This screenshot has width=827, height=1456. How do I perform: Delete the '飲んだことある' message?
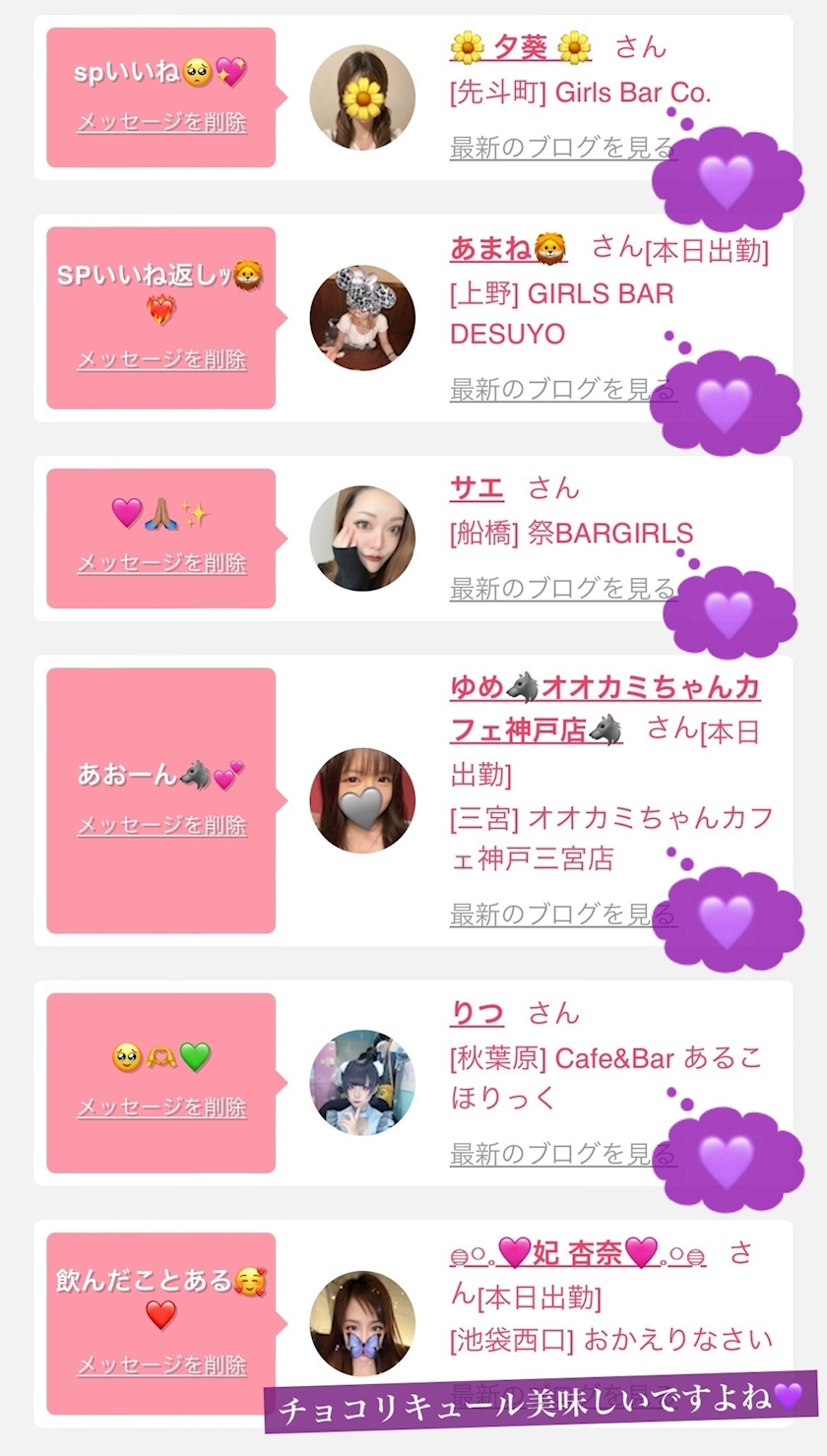click(x=161, y=1365)
